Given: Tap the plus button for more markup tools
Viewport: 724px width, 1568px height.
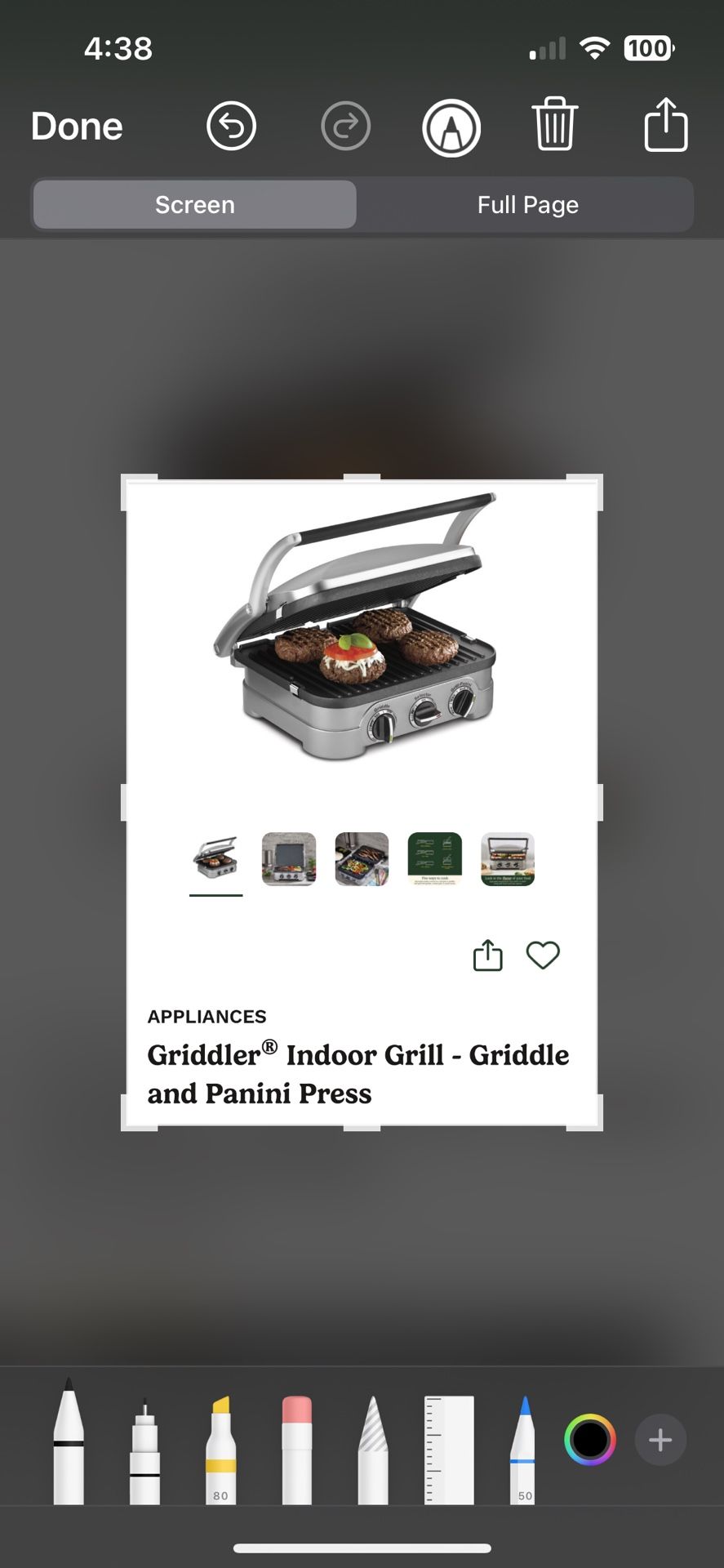Looking at the screenshot, I should coord(660,1440).
